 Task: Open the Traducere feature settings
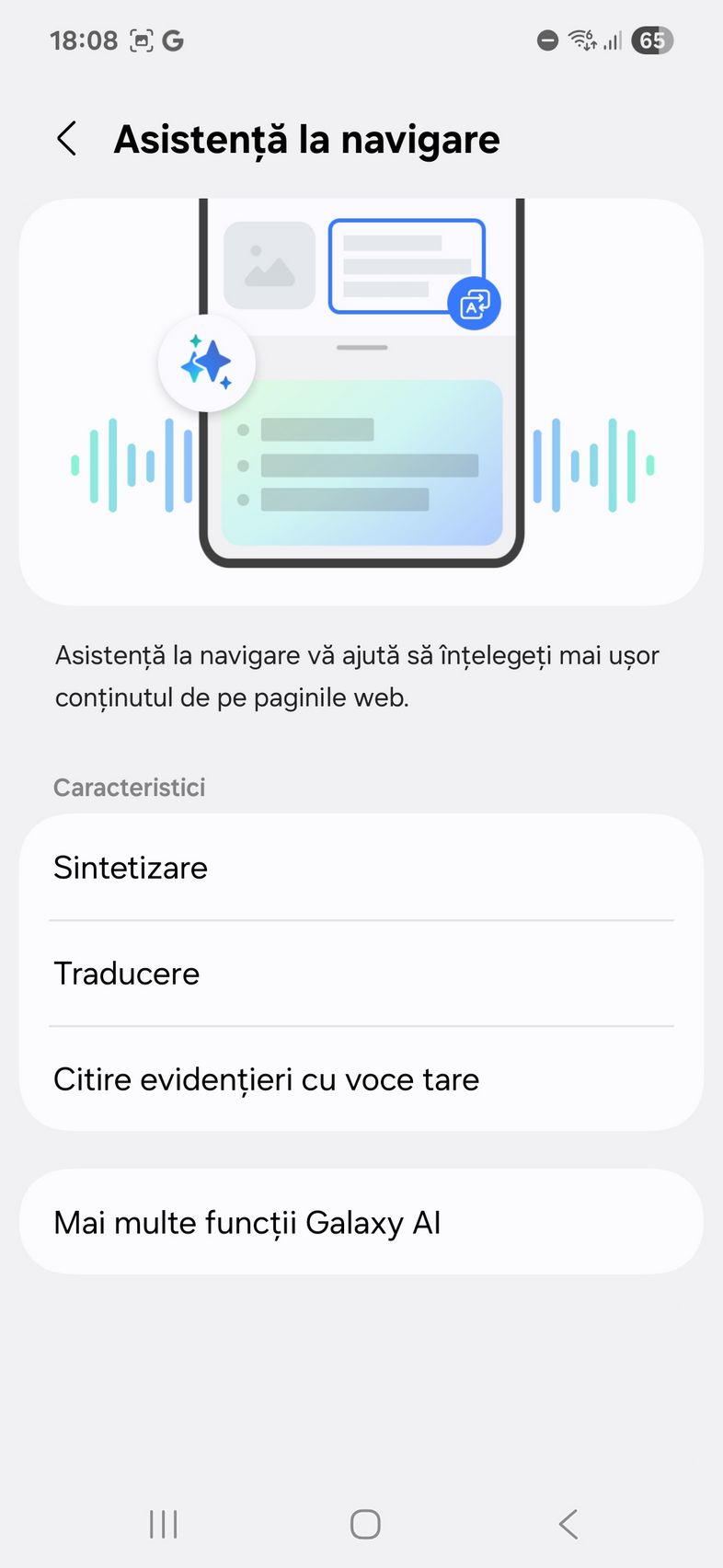click(361, 974)
